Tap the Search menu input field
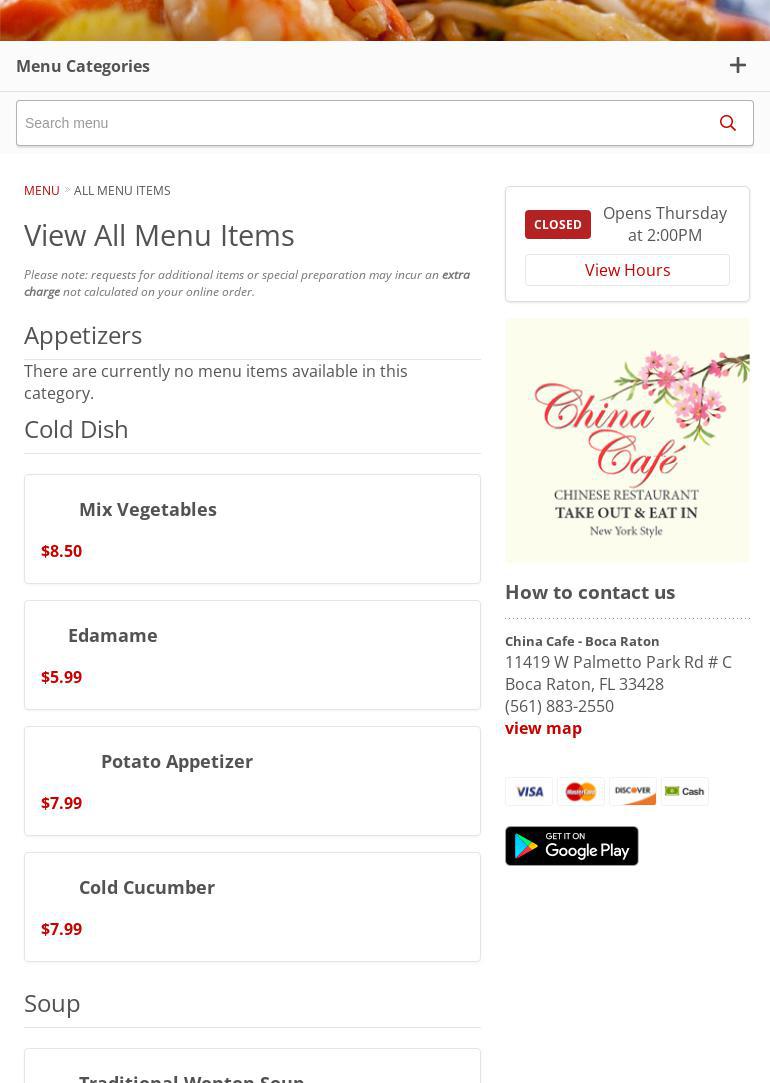 point(360,123)
